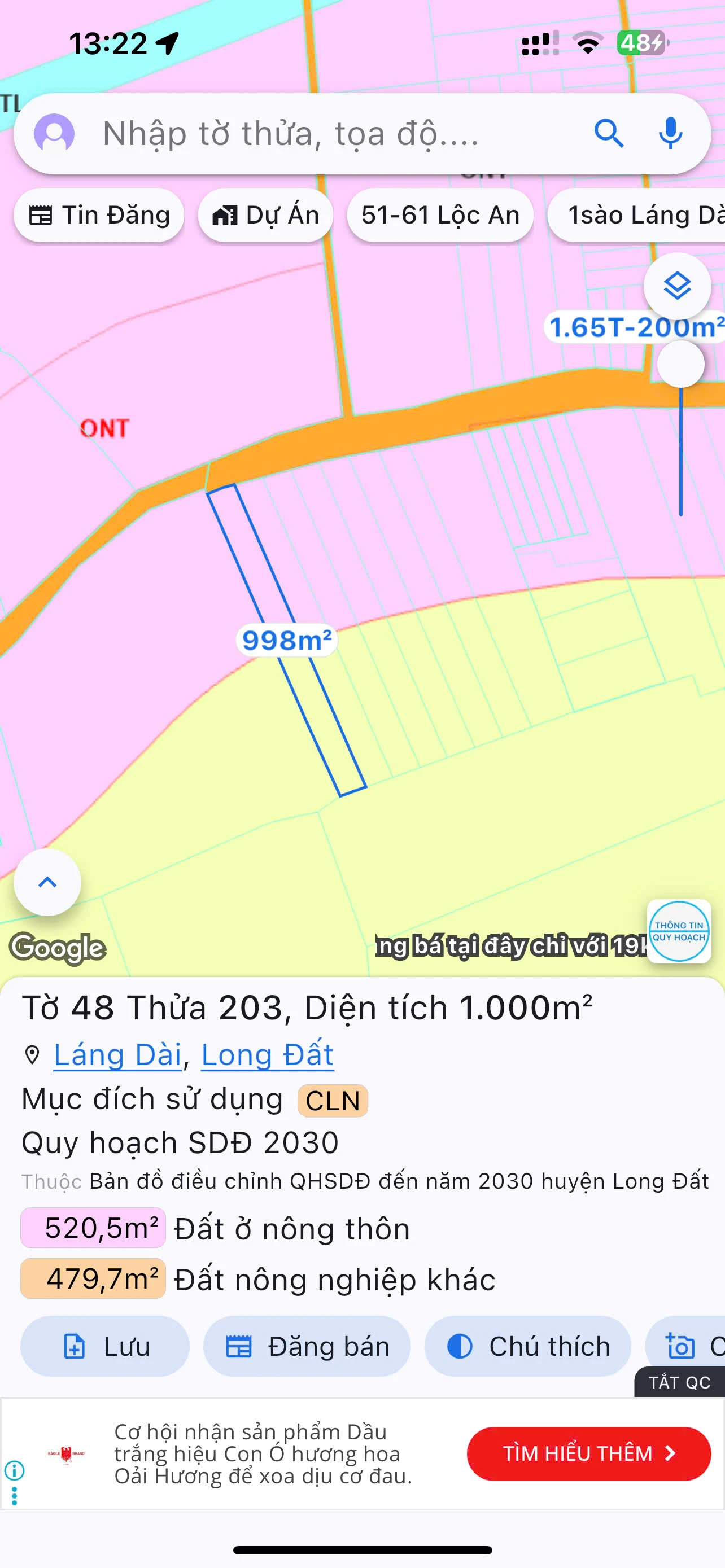Screen dimensions: 725x1568
Task: Start voice search with the microphone
Action: click(x=670, y=133)
